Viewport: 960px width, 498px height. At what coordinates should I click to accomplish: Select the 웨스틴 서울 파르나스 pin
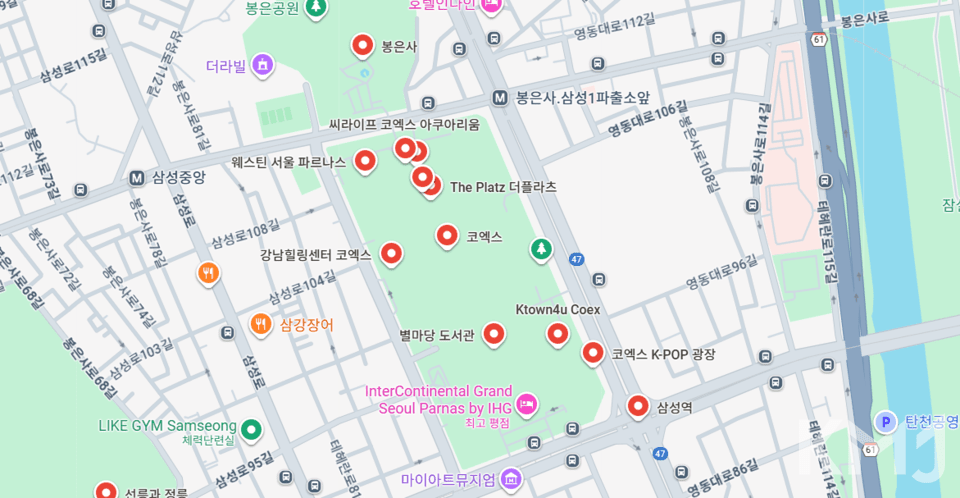point(366,160)
